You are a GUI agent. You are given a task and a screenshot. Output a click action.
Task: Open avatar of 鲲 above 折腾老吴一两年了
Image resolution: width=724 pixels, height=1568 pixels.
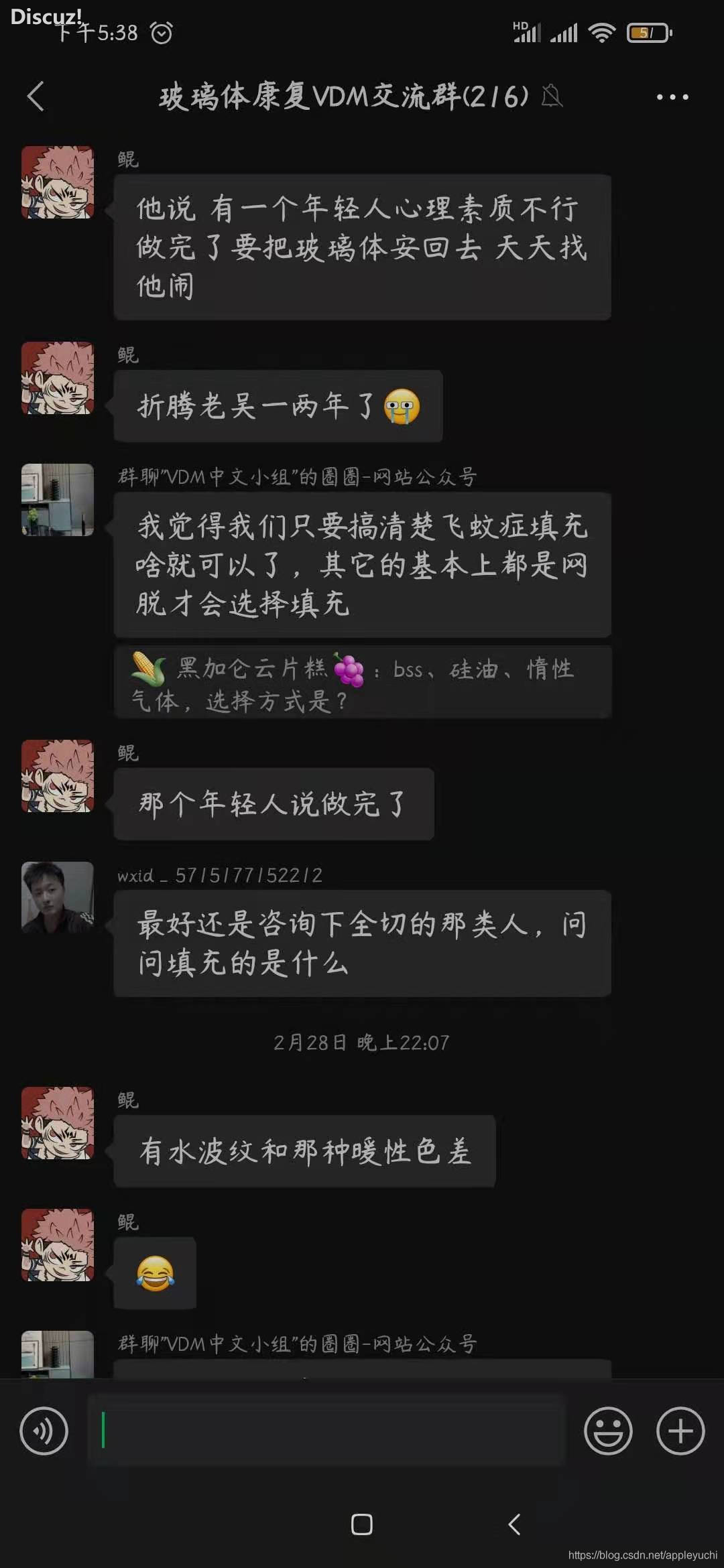pyautogui.click(x=58, y=378)
